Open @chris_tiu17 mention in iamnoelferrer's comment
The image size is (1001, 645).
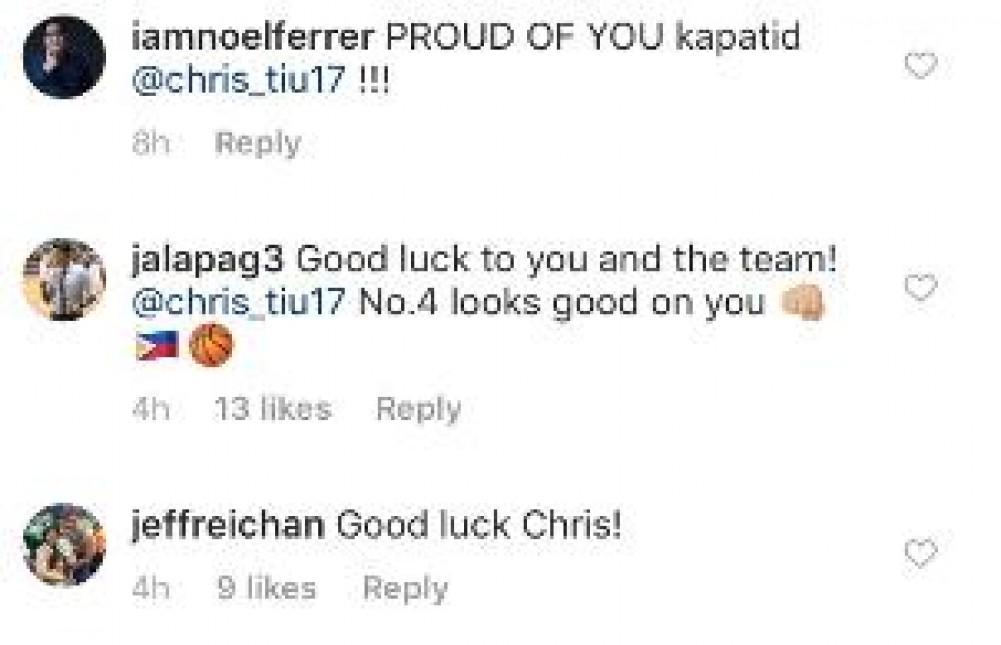240,82
